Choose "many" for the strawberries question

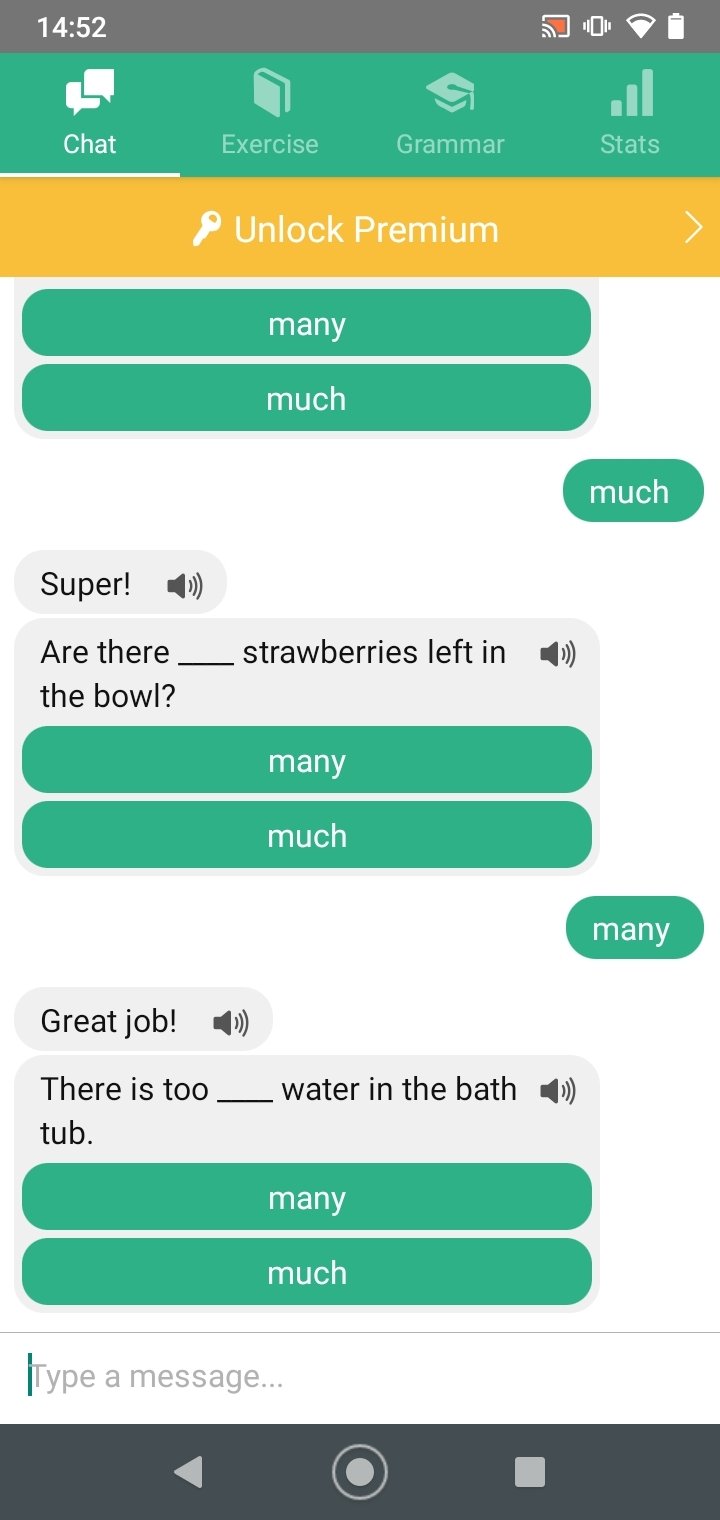point(307,760)
